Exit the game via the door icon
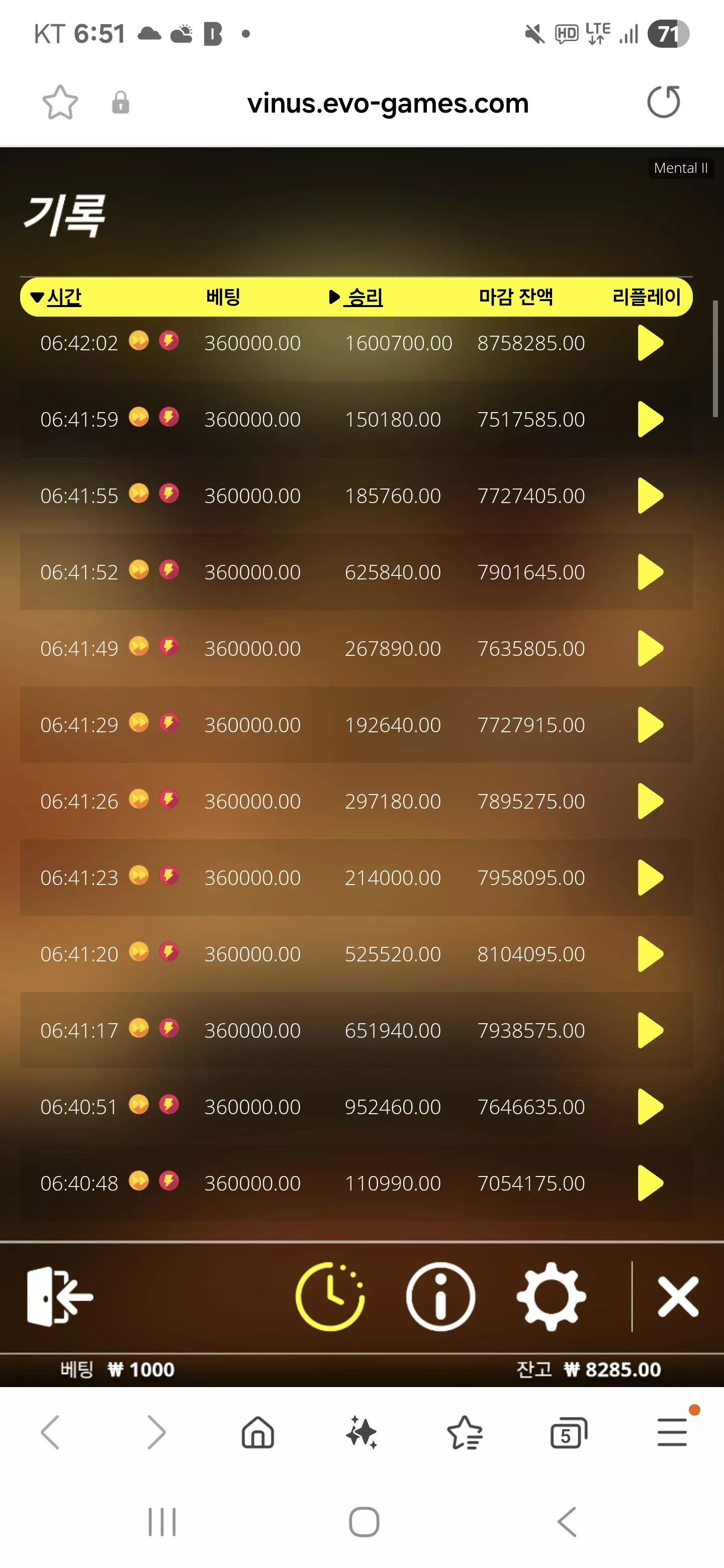Viewport: 724px width, 1568px height. (x=60, y=1297)
